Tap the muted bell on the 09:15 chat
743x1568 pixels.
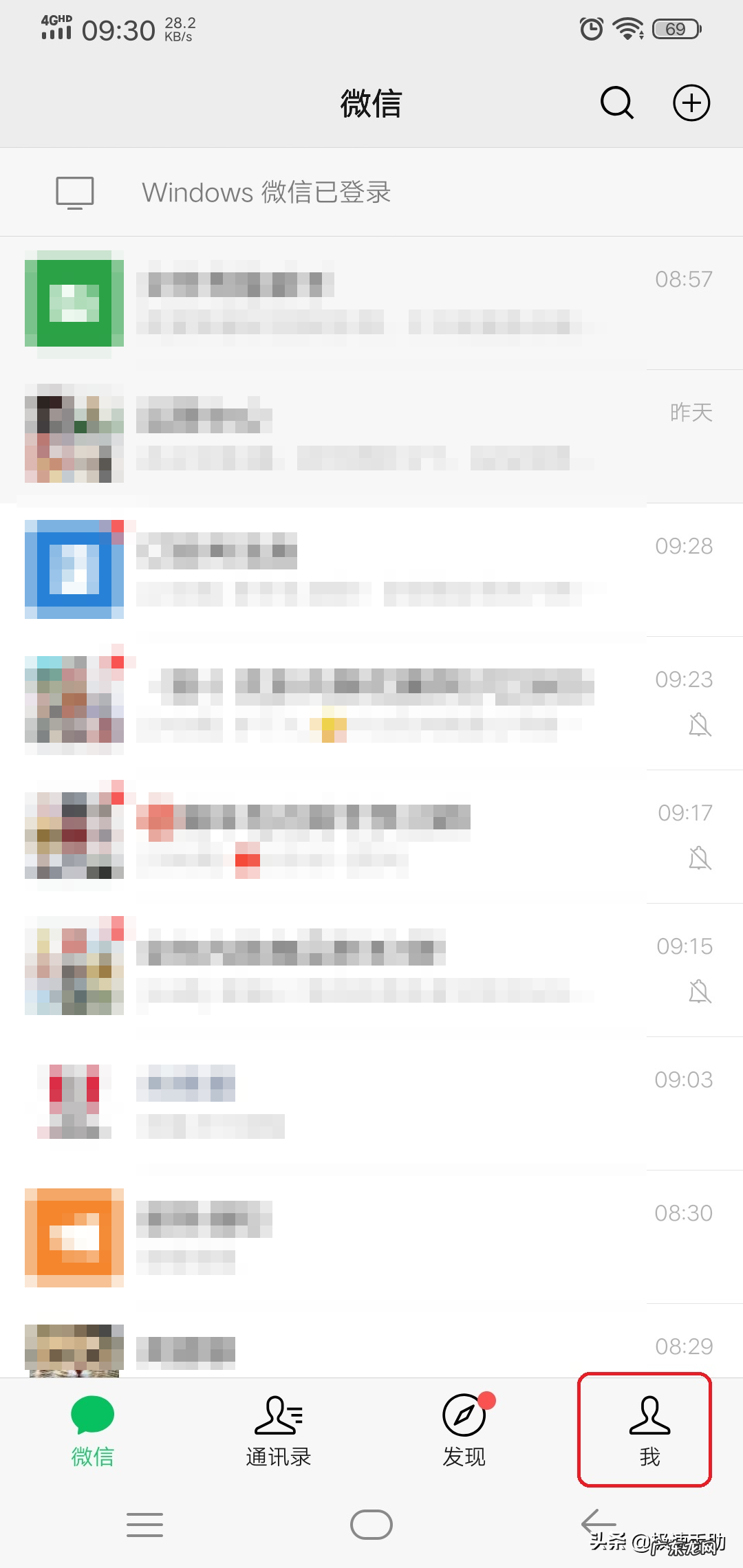(x=700, y=991)
